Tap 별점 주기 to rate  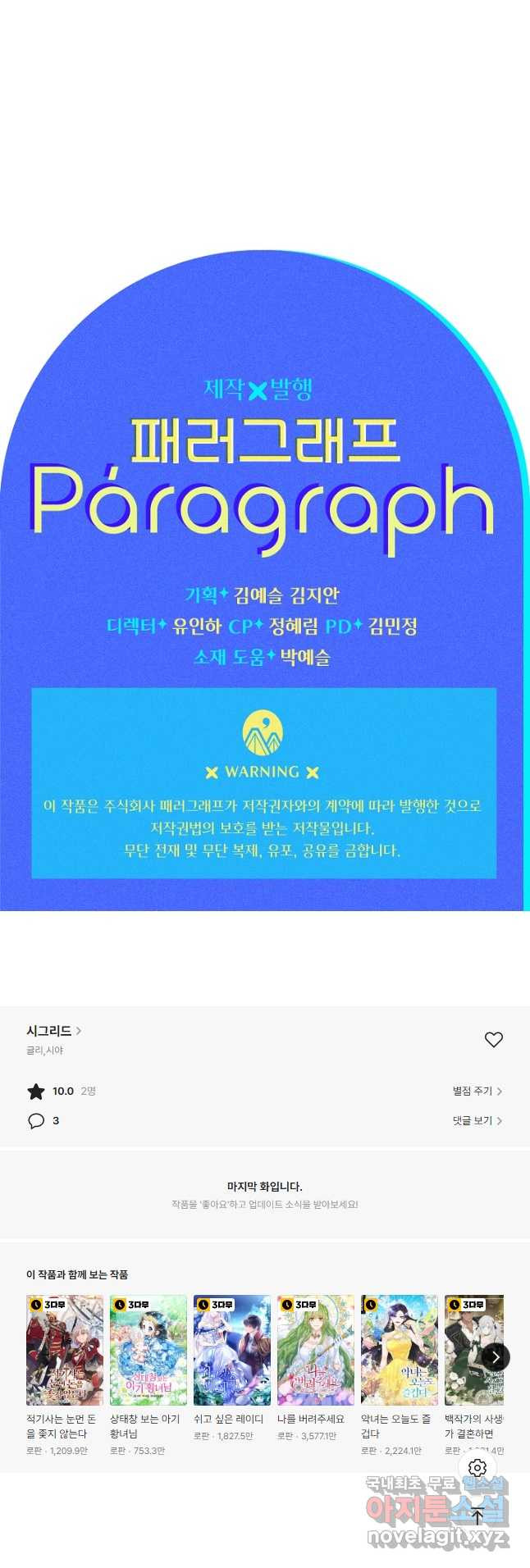click(477, 1091)
